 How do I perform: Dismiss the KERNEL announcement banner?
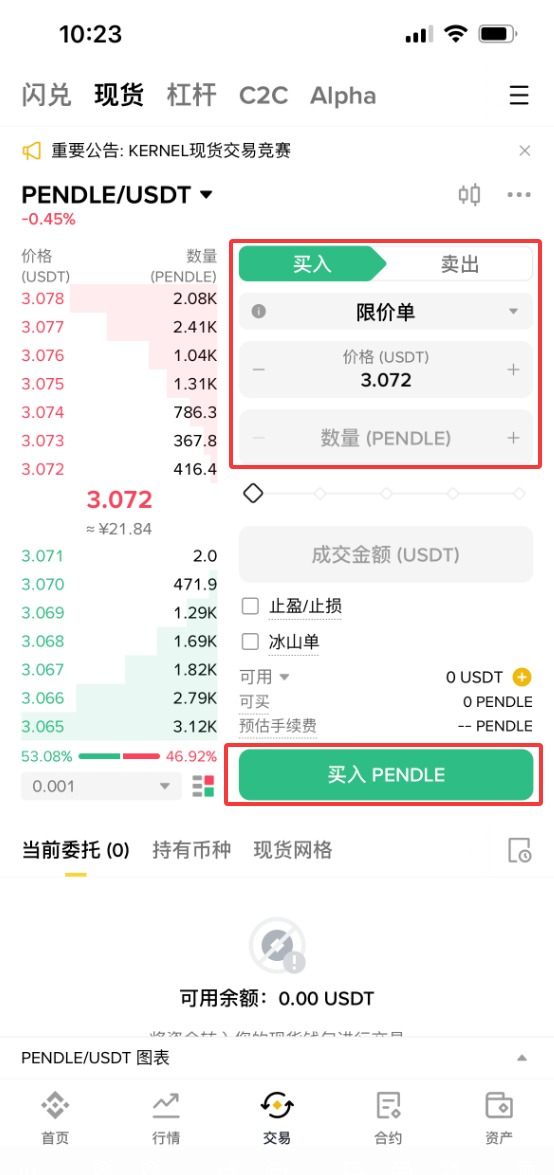point(525,151)
